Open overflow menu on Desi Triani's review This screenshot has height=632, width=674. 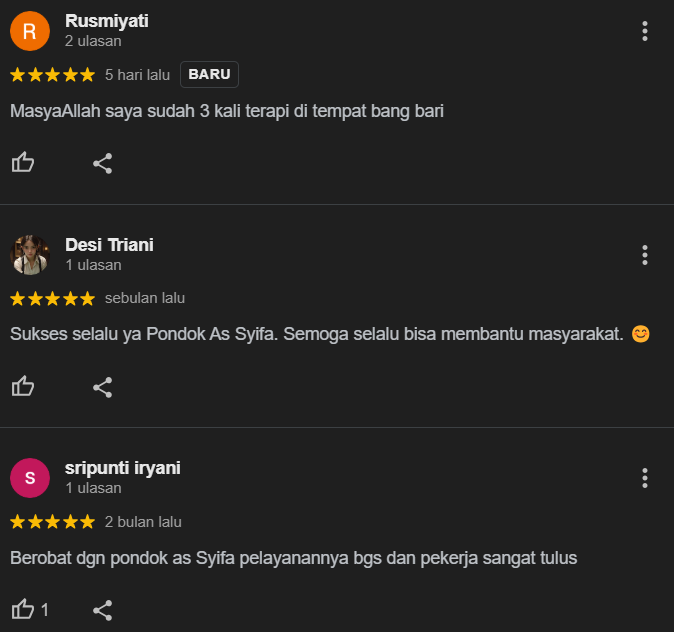pyautogui.click(x=645, y=255)
